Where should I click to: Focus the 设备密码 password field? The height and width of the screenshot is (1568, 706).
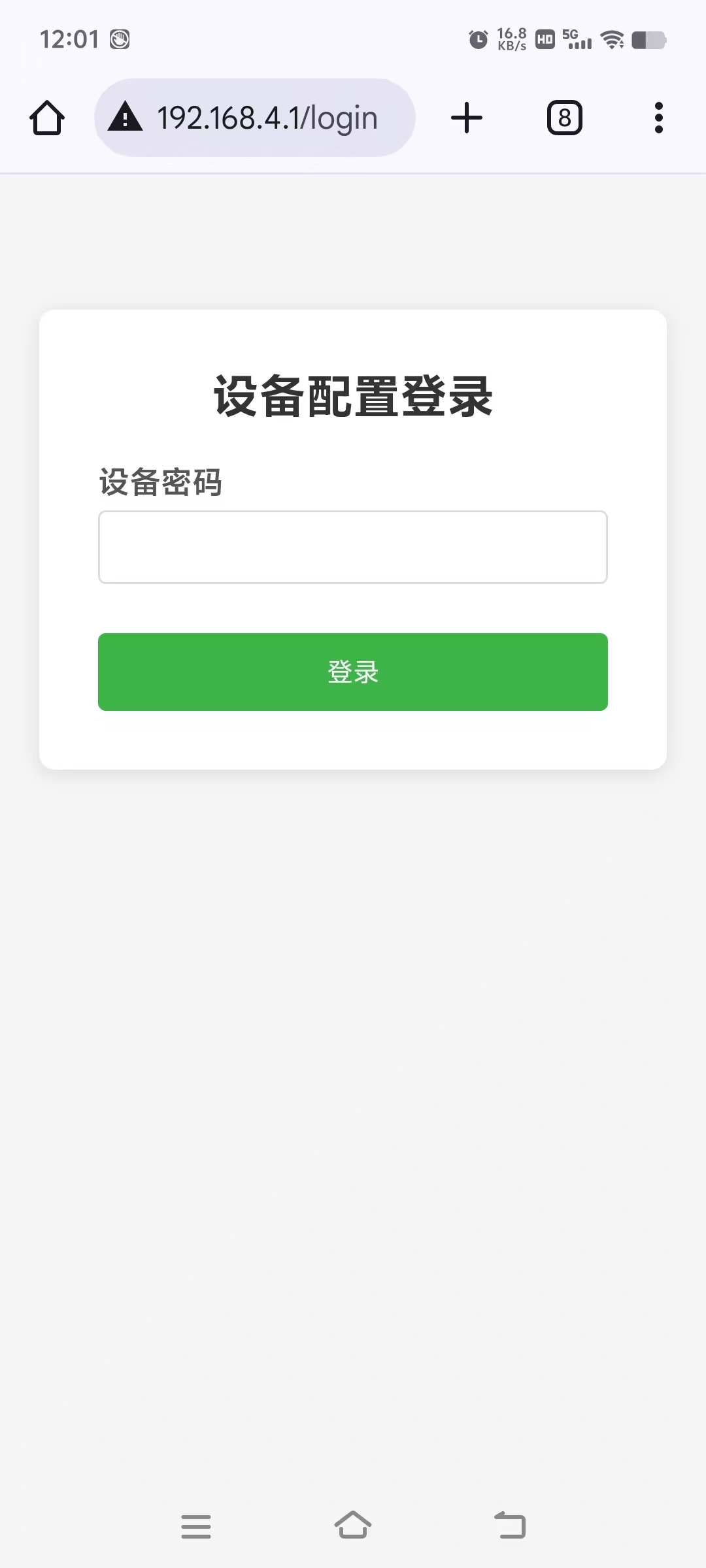pos(353,547)
